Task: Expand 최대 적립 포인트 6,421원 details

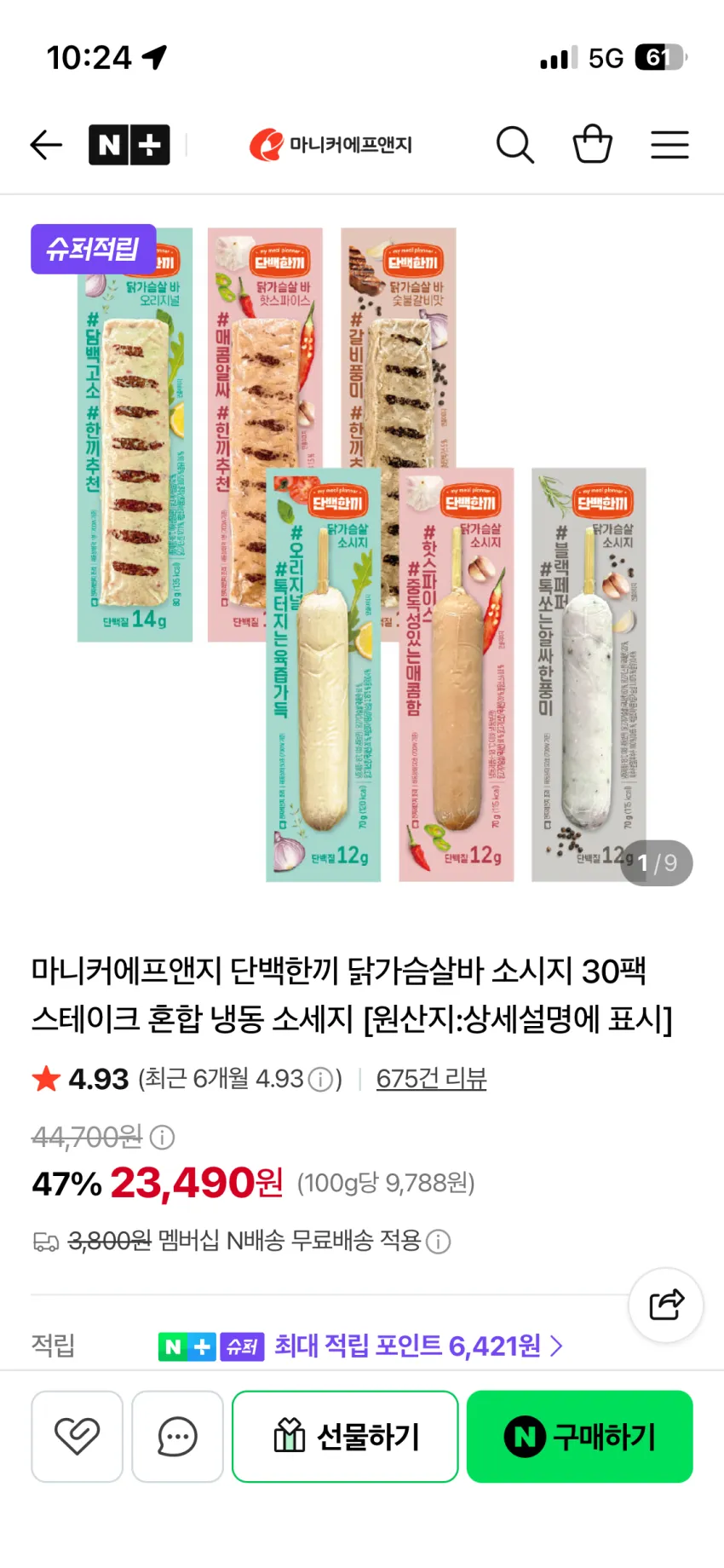Action: 418,1346
